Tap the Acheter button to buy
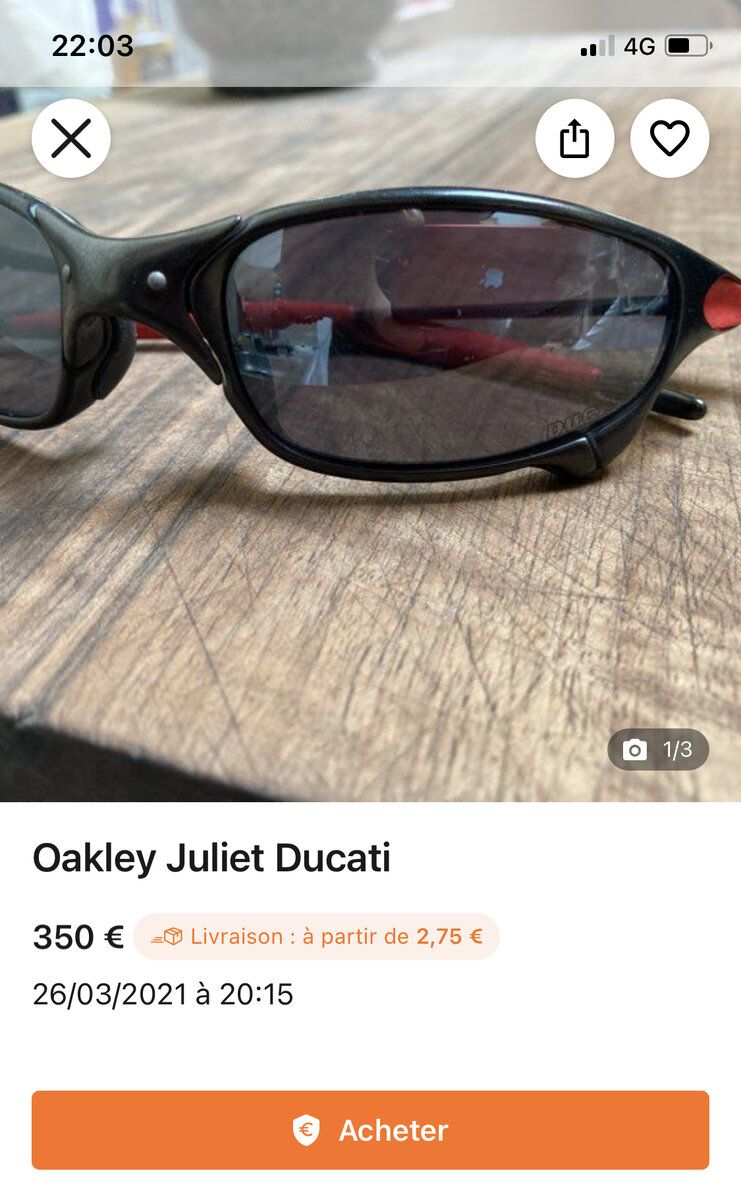The image size is (741, 1200). [370, 1130]
